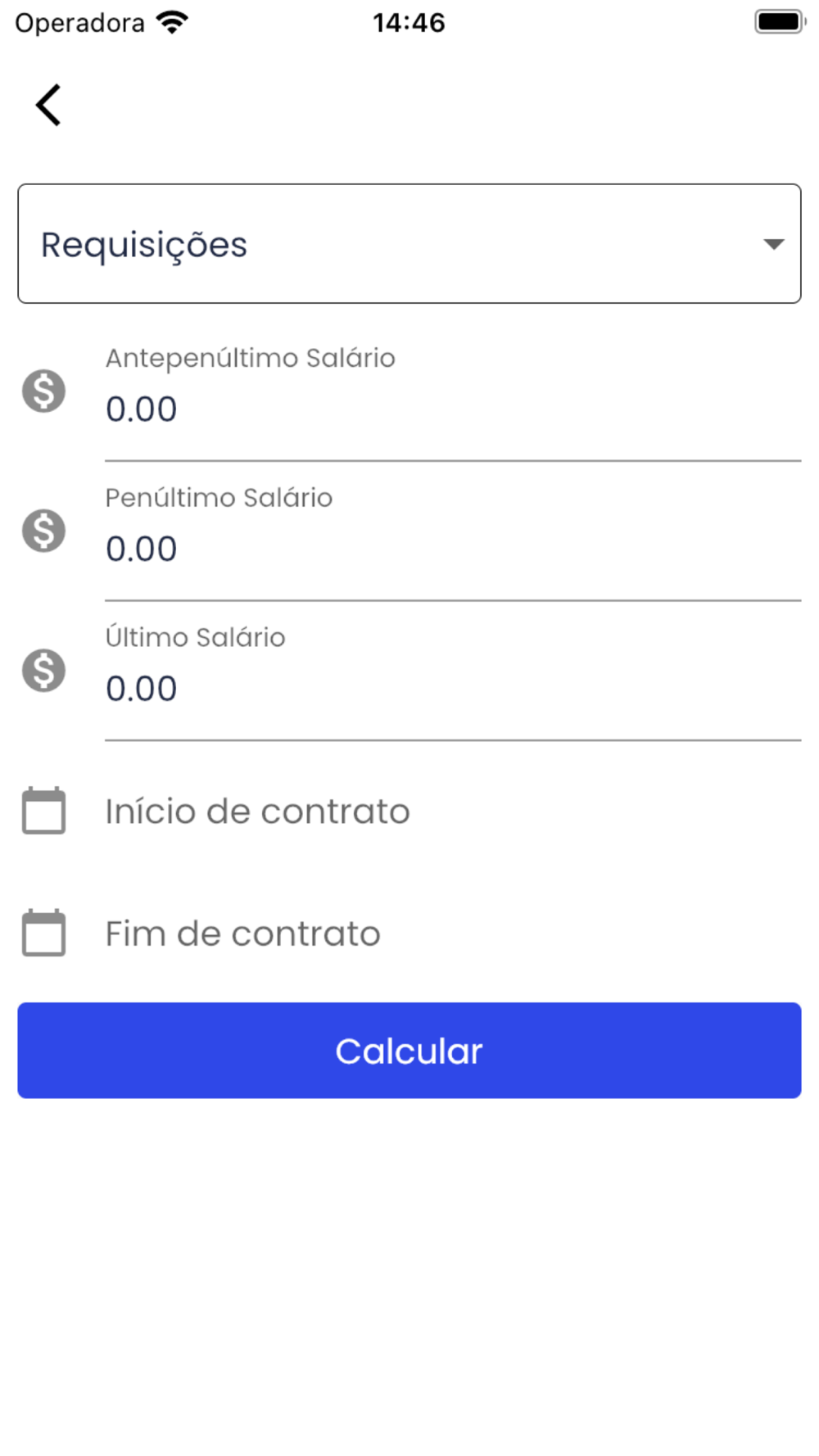819x1456 pixels.
Task: Focus the Penúltimo Salário input
Action: click(453, 531)
